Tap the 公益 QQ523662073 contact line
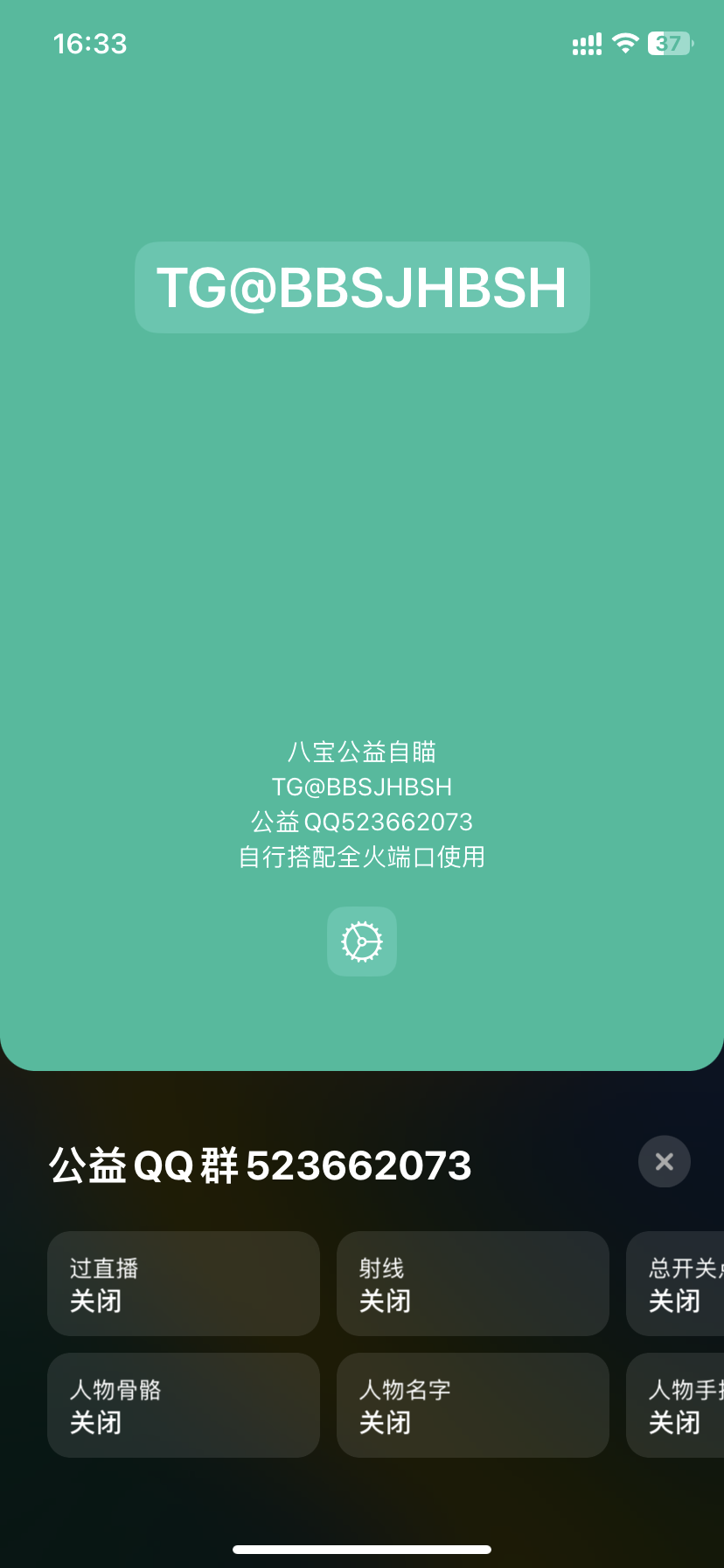724x1568 pixels. (x=361, y=822)
